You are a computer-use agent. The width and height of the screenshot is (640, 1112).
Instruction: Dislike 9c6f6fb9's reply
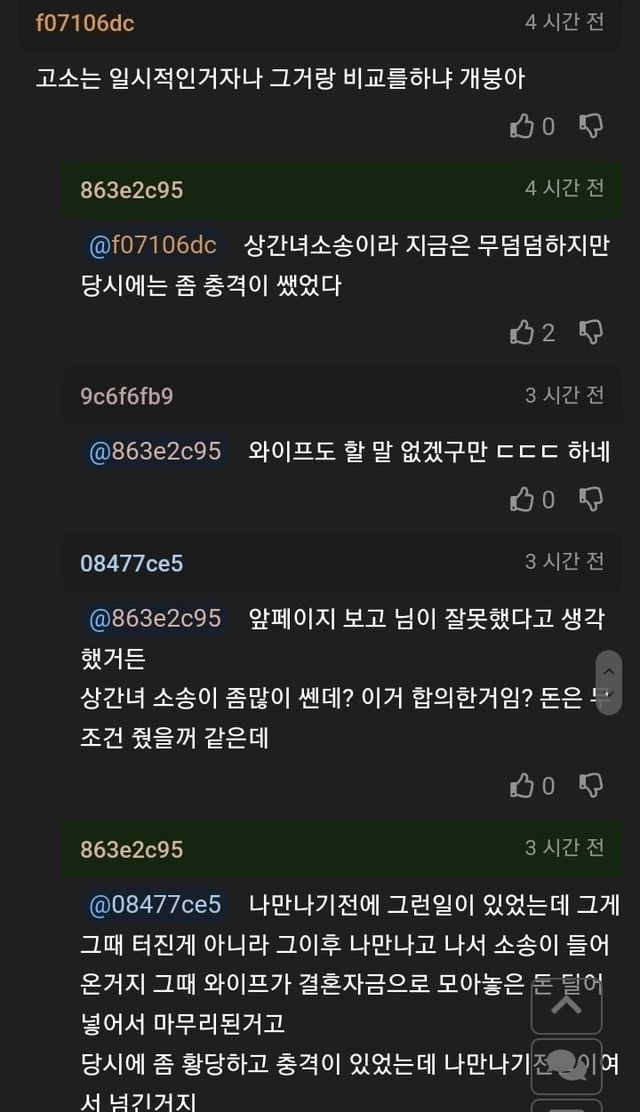click(592, 499)
